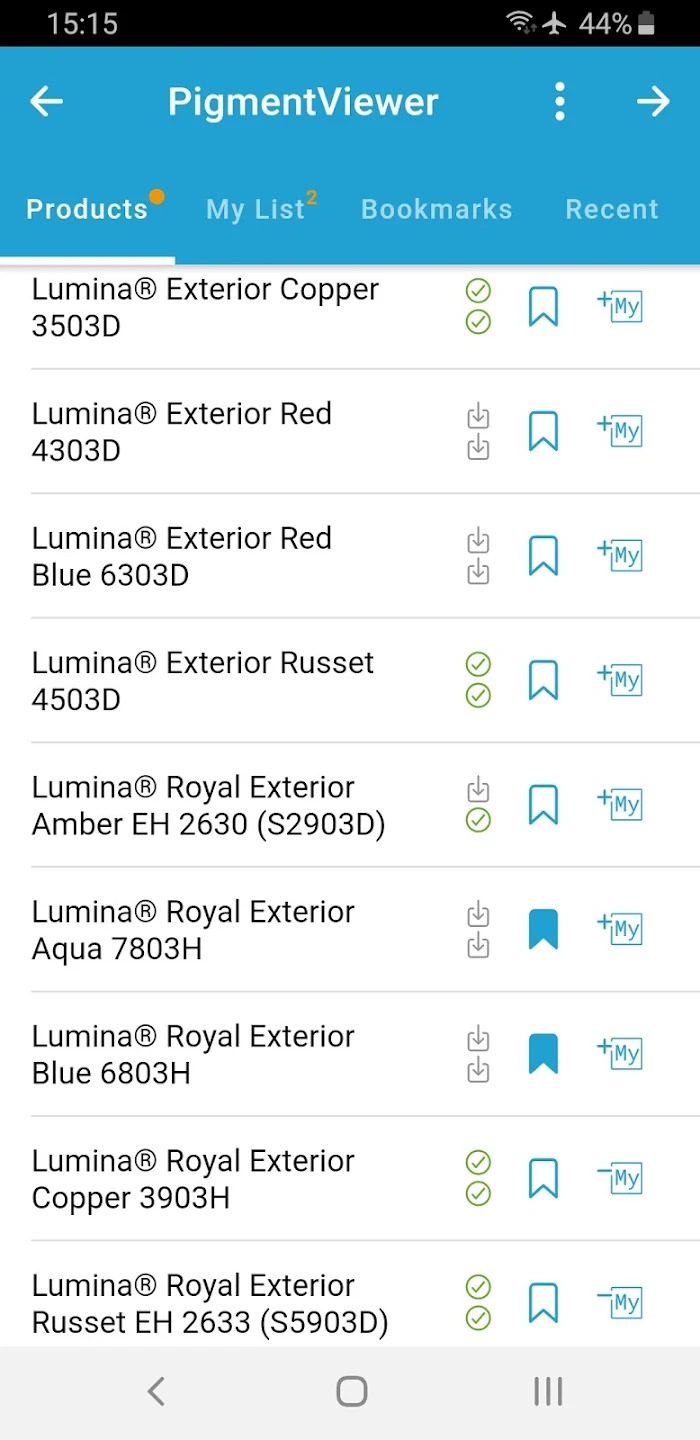Bookmark Lumina Royal Exterior Amber EH 2630
700x1440 pixels.
coord(543,805)
